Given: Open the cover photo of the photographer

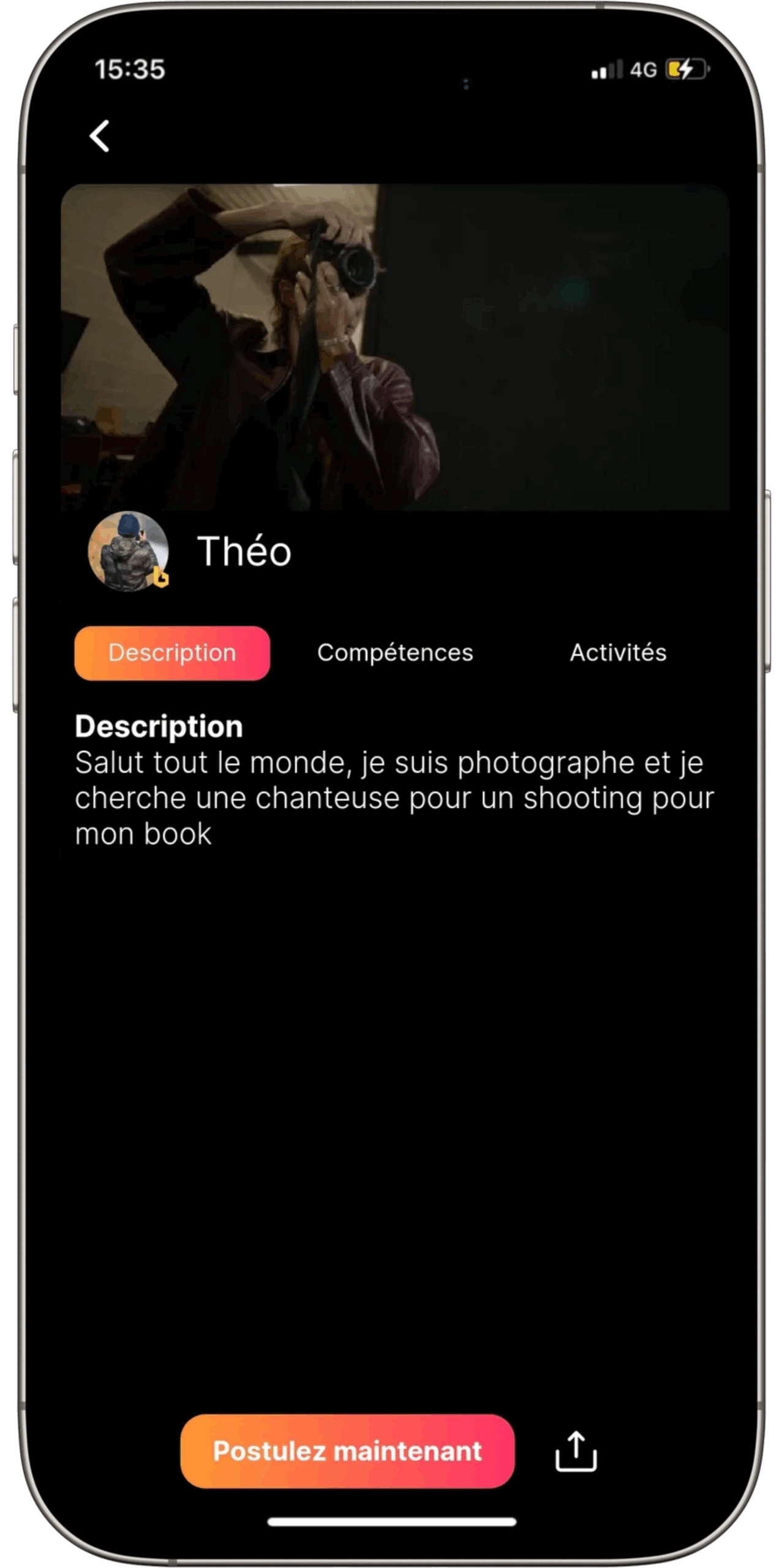Looking at the screenshot, I should [395, 347].
